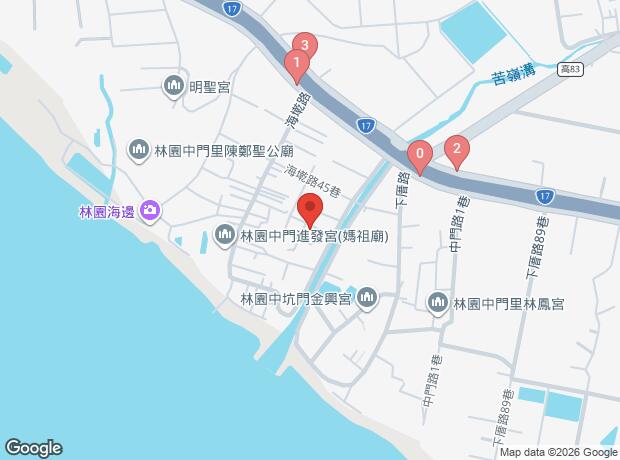Tap the 林園海邊 photo spot icon
620x460 pixels.
150,210
